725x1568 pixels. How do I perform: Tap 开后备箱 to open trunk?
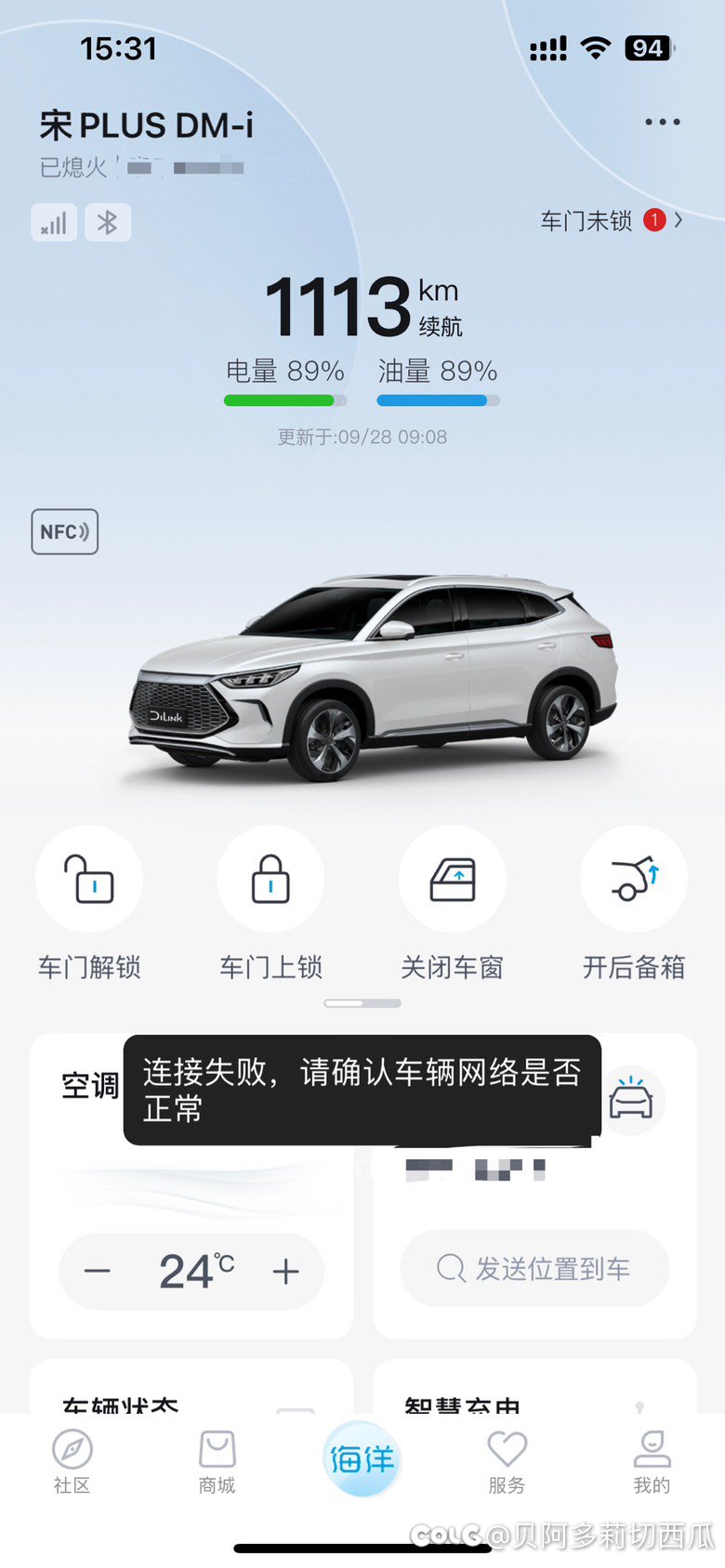click(634, 879)
